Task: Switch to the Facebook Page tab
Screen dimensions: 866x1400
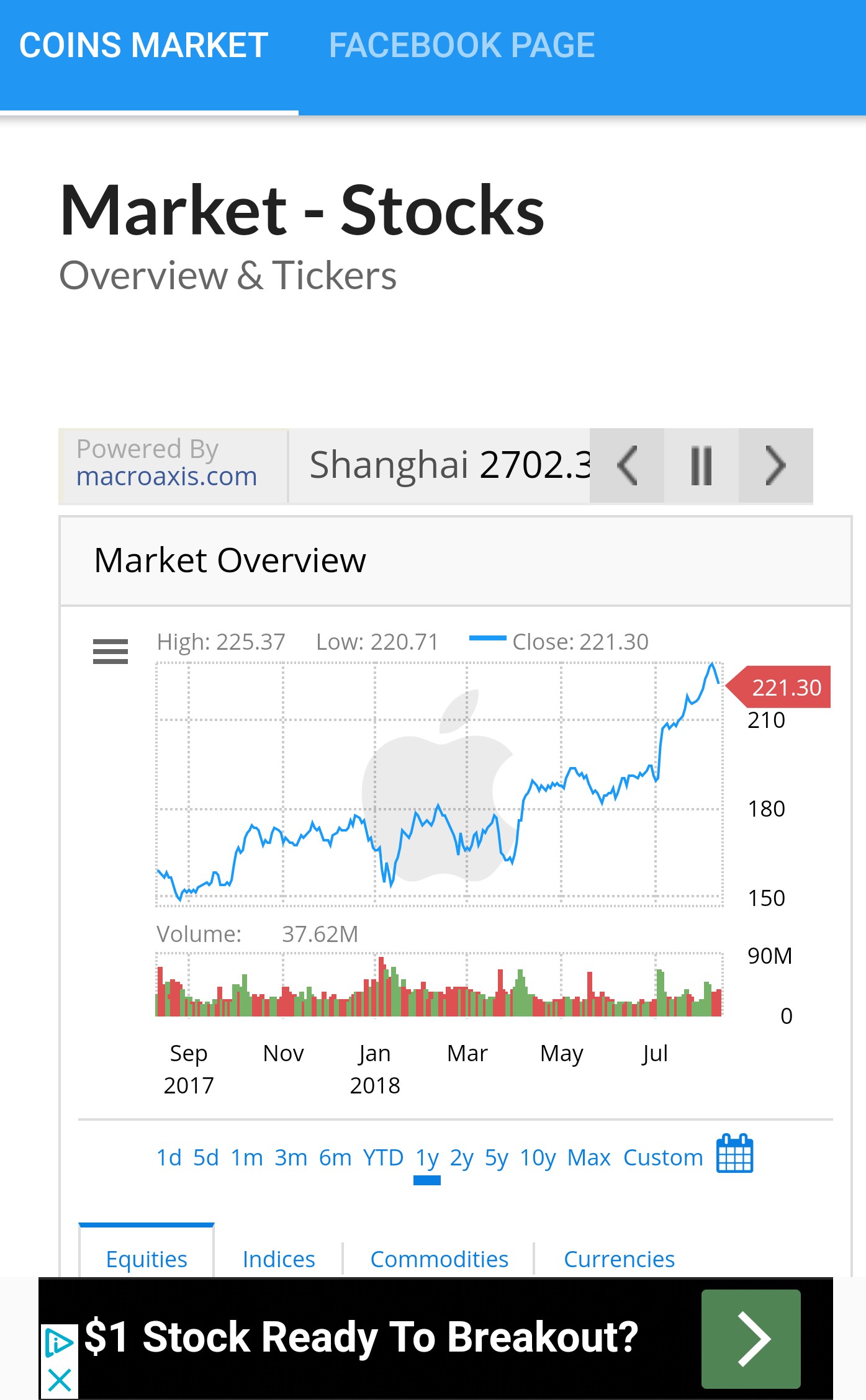Action: 461,46
